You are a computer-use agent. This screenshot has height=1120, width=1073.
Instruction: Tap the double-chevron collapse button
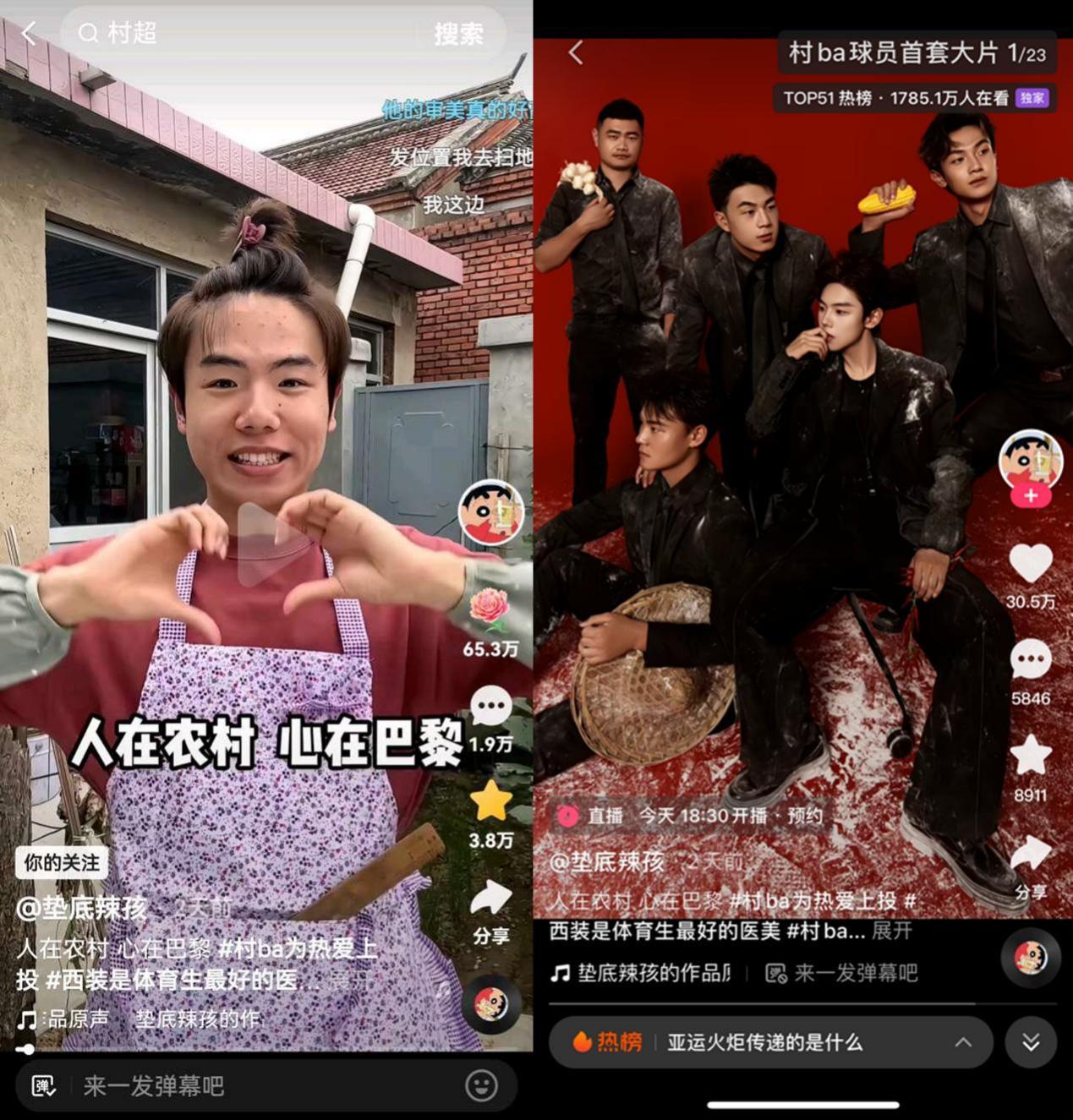(1031, 1042)
